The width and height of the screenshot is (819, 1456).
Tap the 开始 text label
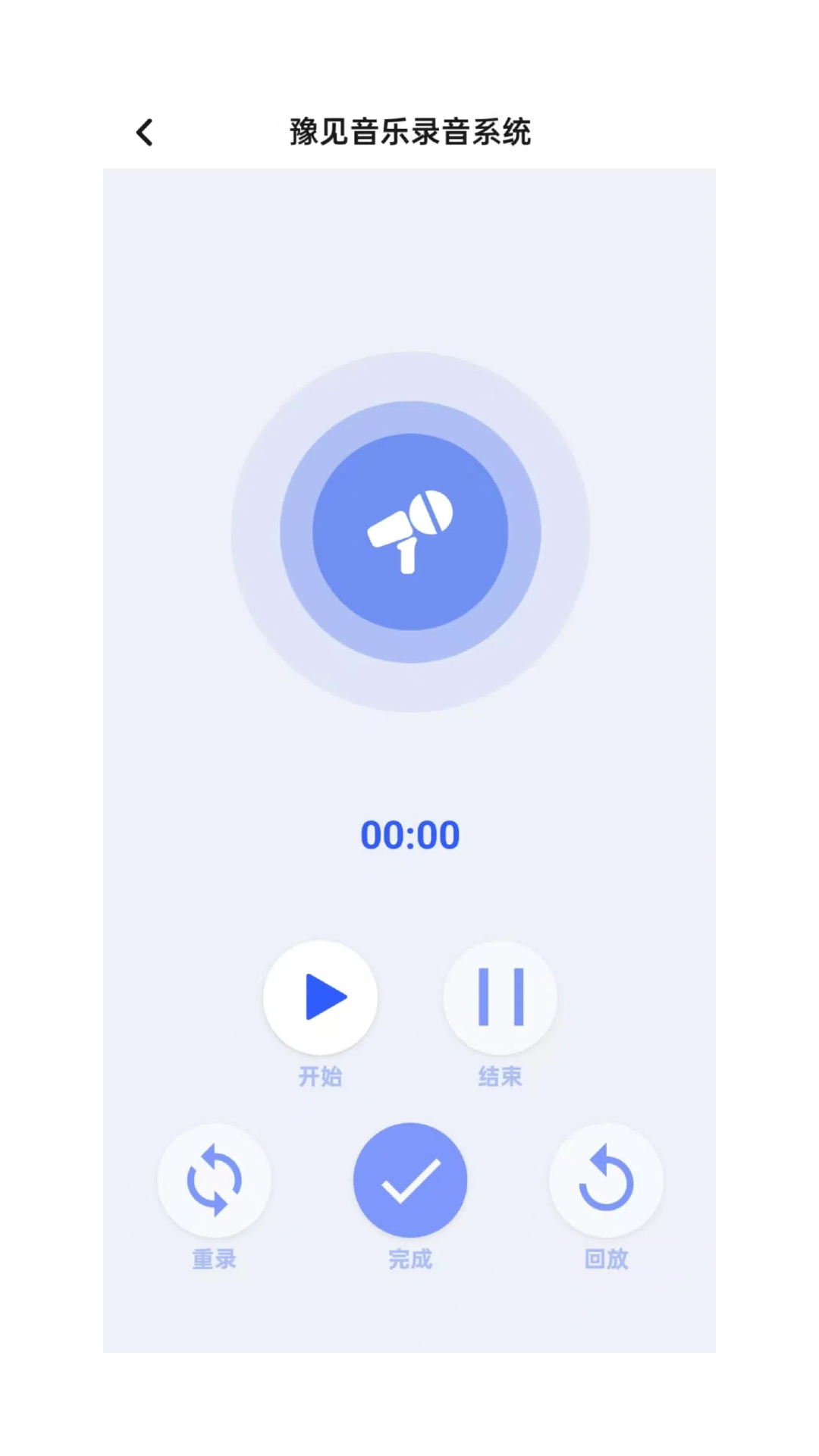[x=321, y=1076]
